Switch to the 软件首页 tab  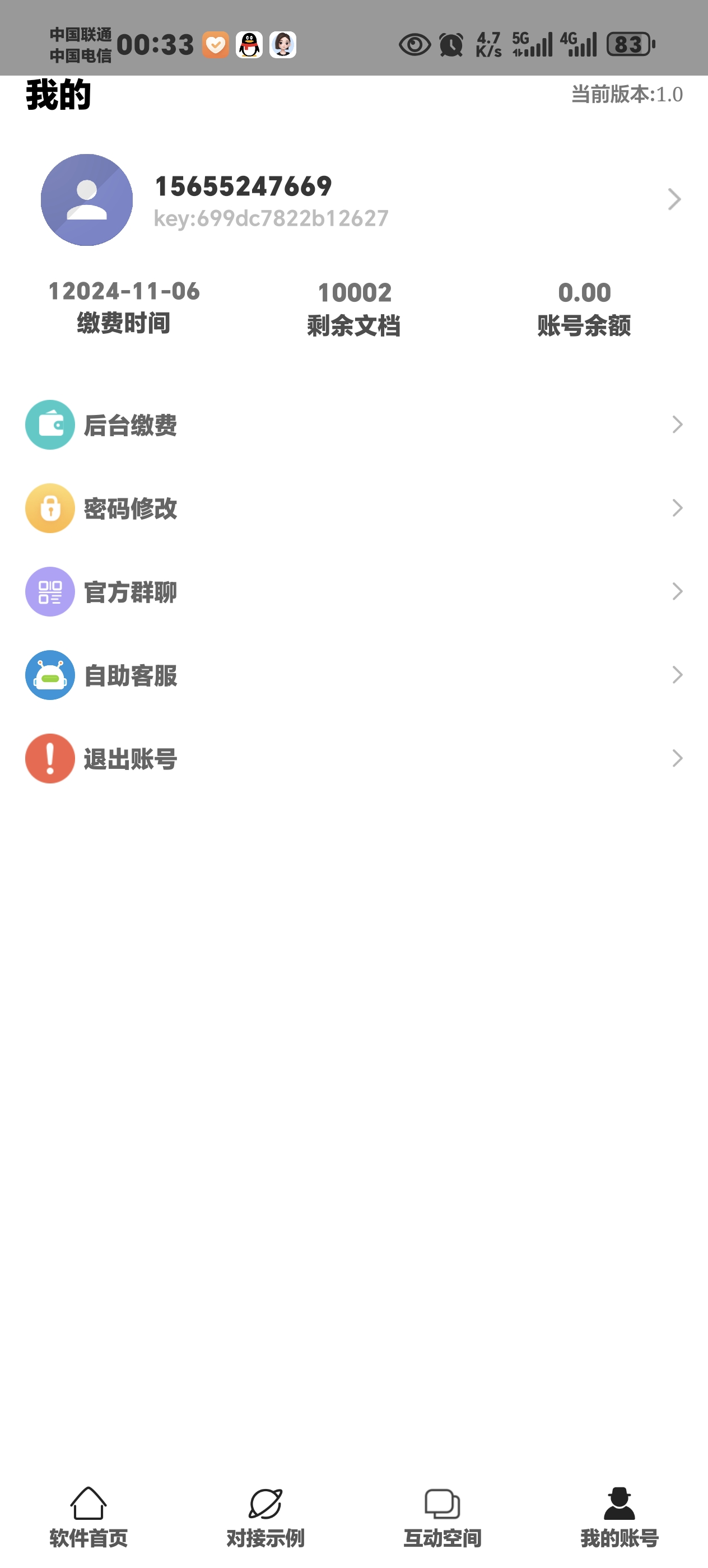pyautogui.click(x=88, y=1517)
